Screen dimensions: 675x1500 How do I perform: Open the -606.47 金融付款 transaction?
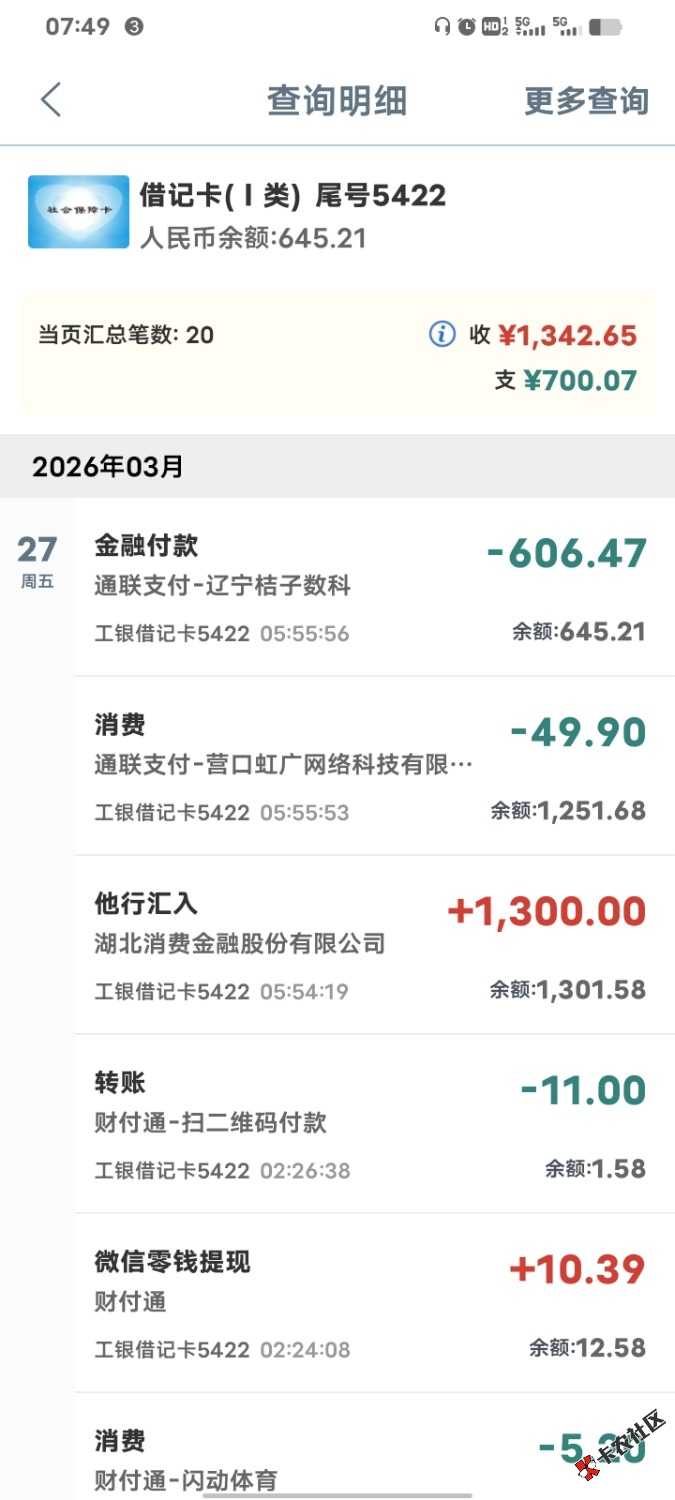tap(370, 588)
